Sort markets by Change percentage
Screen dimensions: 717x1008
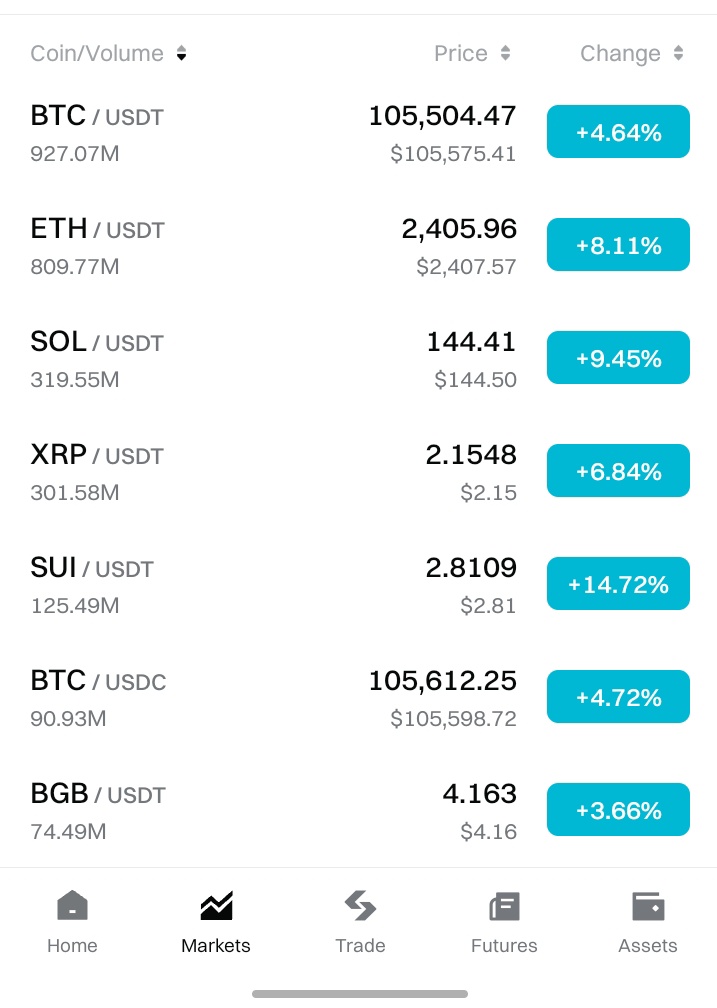coord(631,54)
